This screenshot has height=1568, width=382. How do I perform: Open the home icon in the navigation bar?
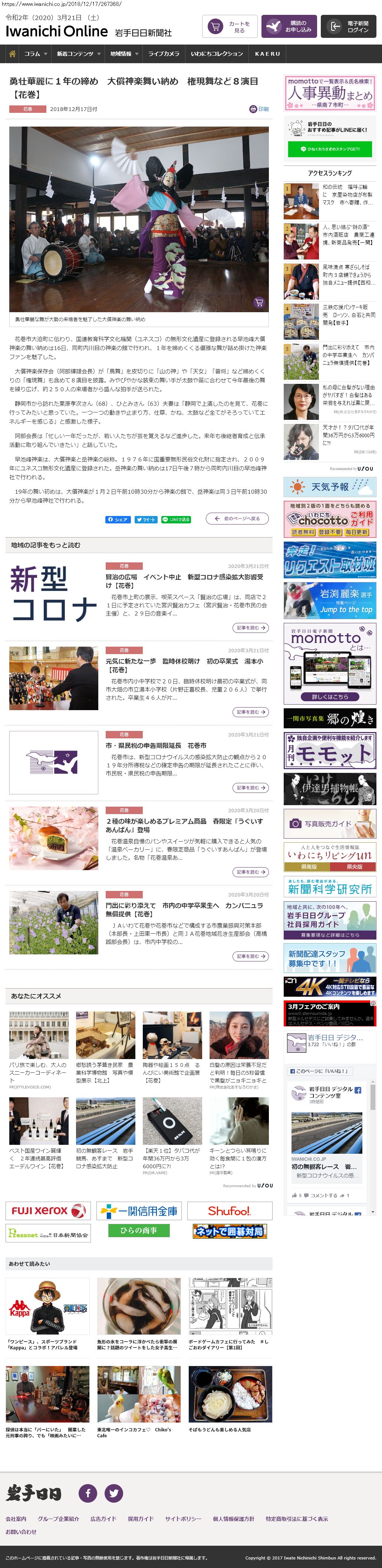pos(11,54)
